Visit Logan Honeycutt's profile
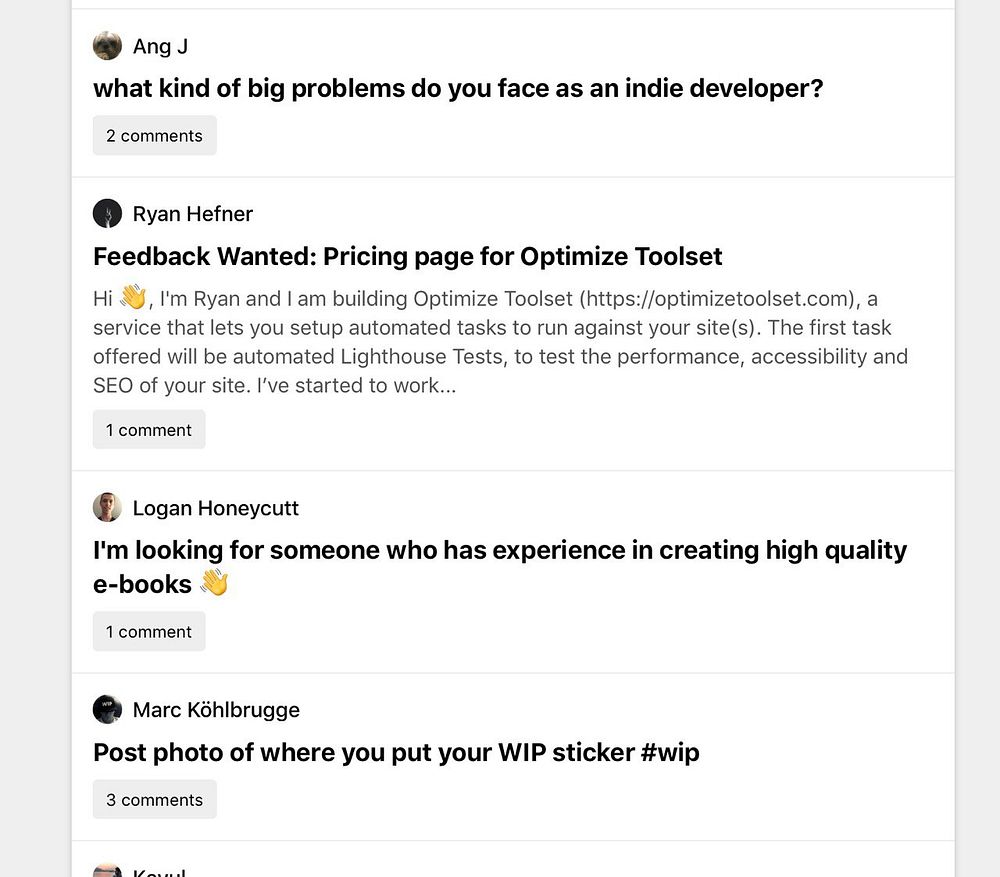The image size is (1000, 877). pos(215,508)
